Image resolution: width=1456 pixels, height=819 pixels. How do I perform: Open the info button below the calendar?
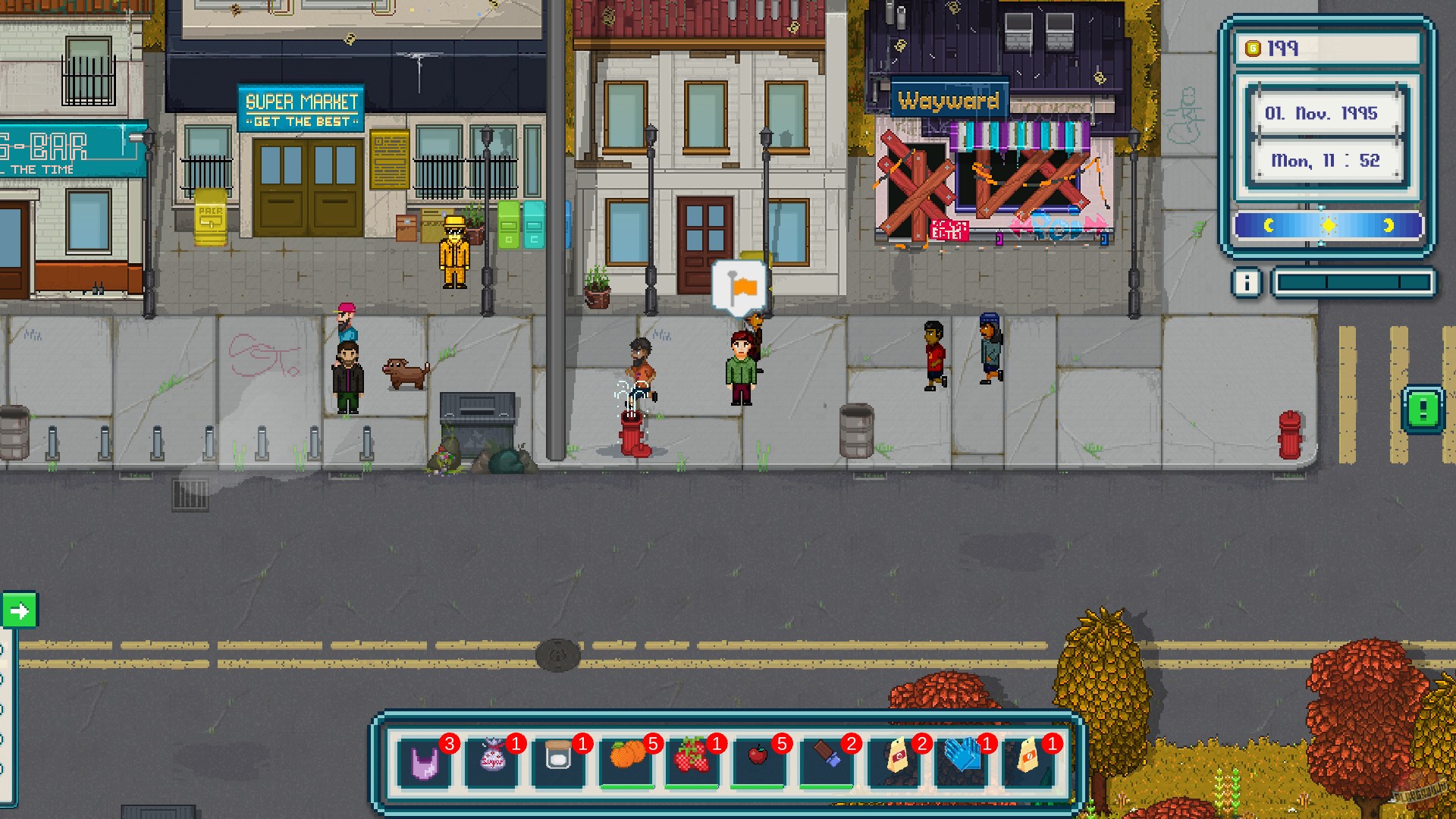pos(1246,283)
